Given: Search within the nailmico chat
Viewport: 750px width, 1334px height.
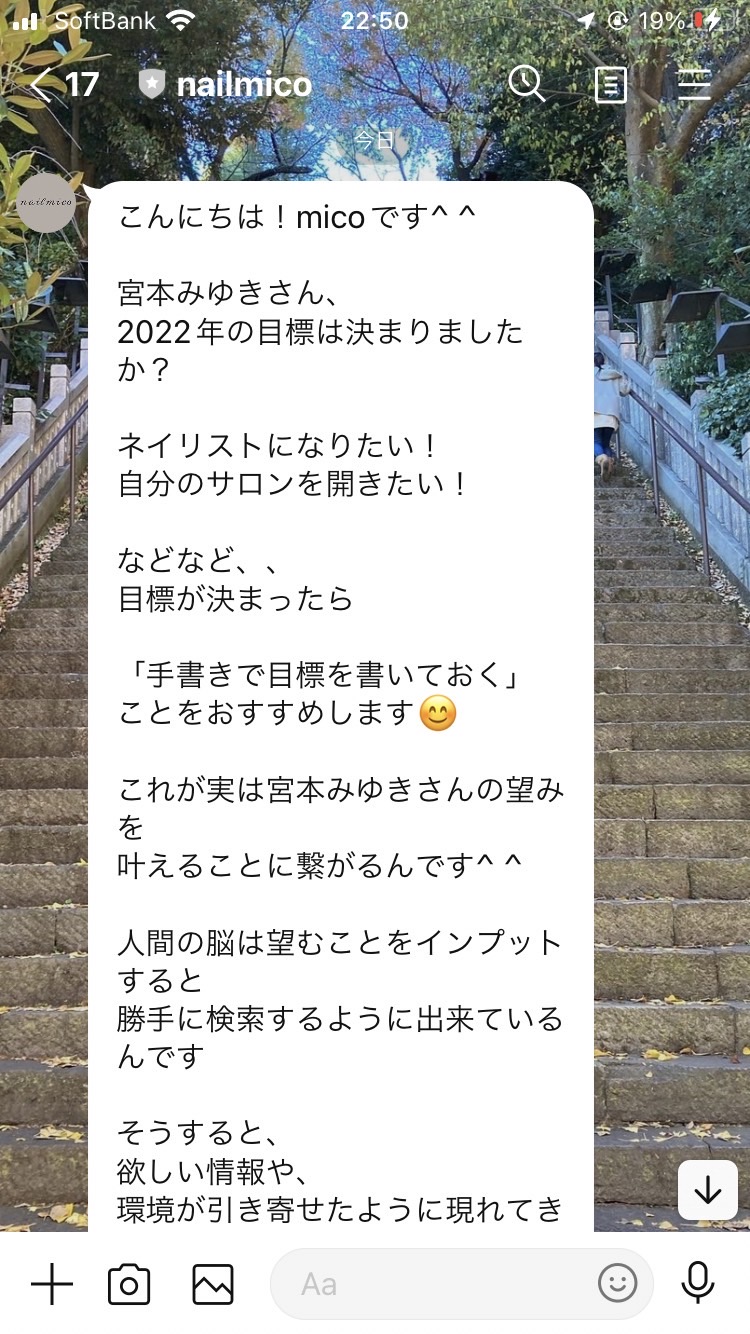Looking at the screenshot, I should pyautogui.click(x=526, y=84).
